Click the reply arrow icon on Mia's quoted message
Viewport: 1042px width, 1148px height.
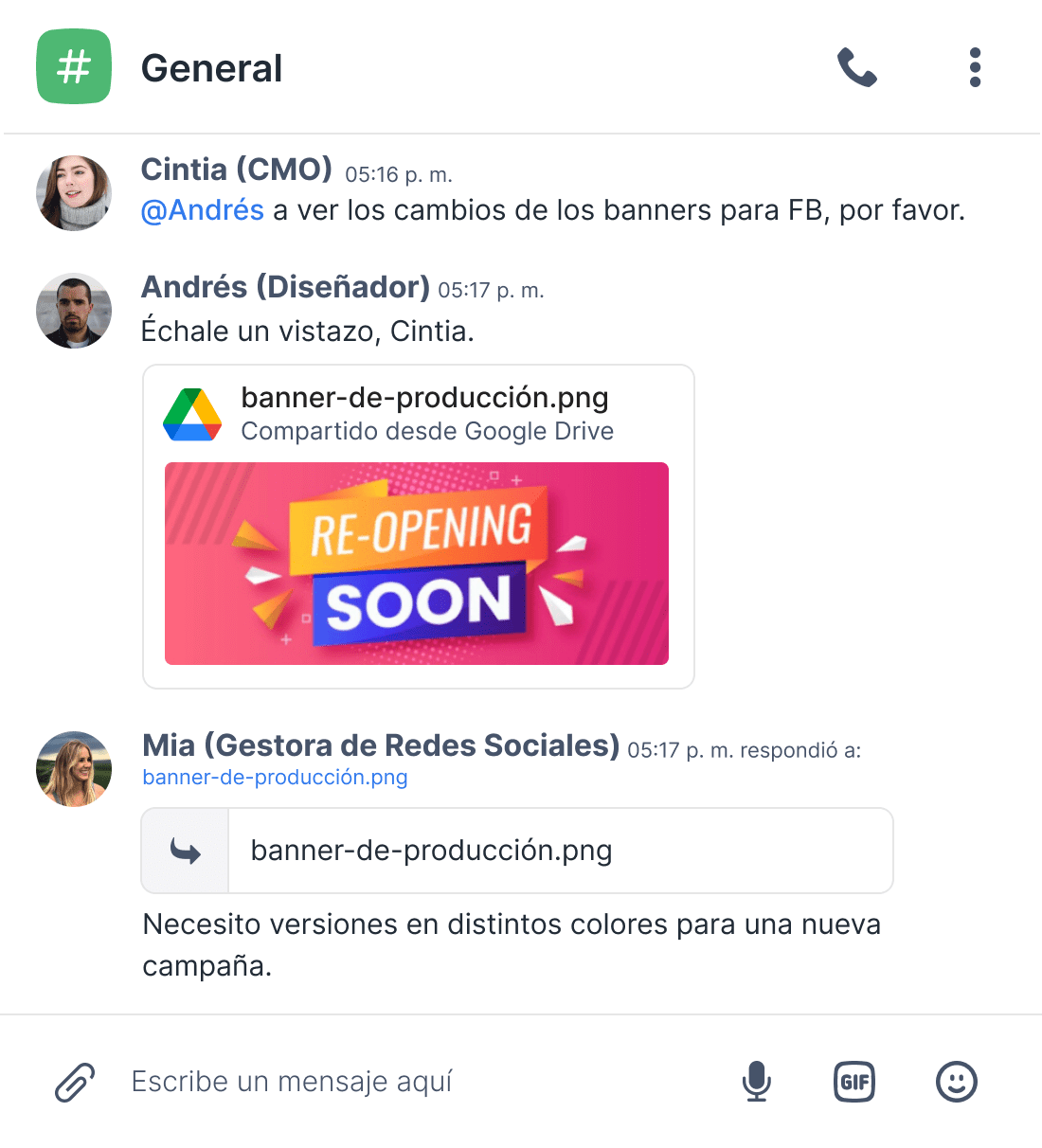click(185, 850)
